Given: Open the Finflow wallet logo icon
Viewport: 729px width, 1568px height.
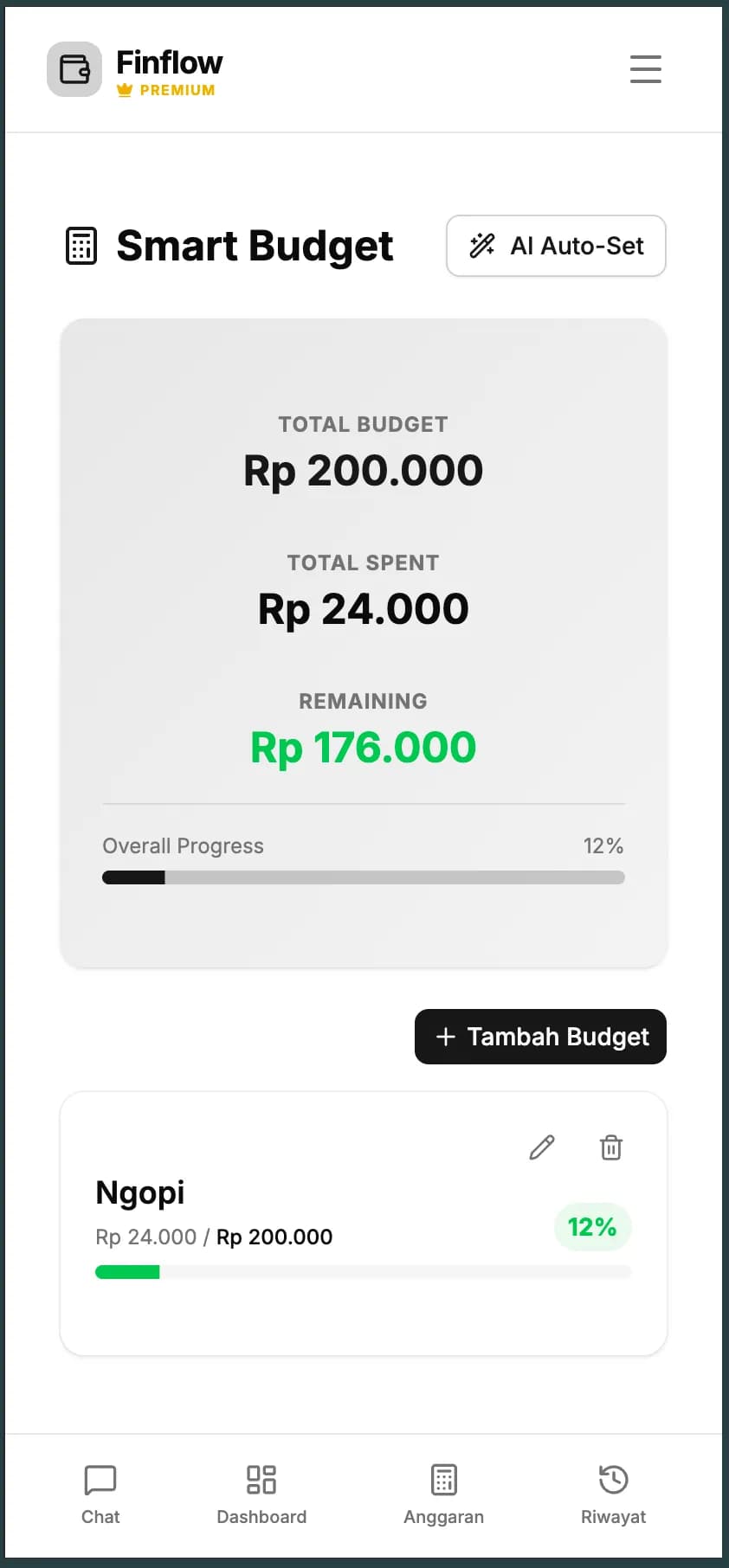Looking at the screenshot, I should click(x=74, y=69).
